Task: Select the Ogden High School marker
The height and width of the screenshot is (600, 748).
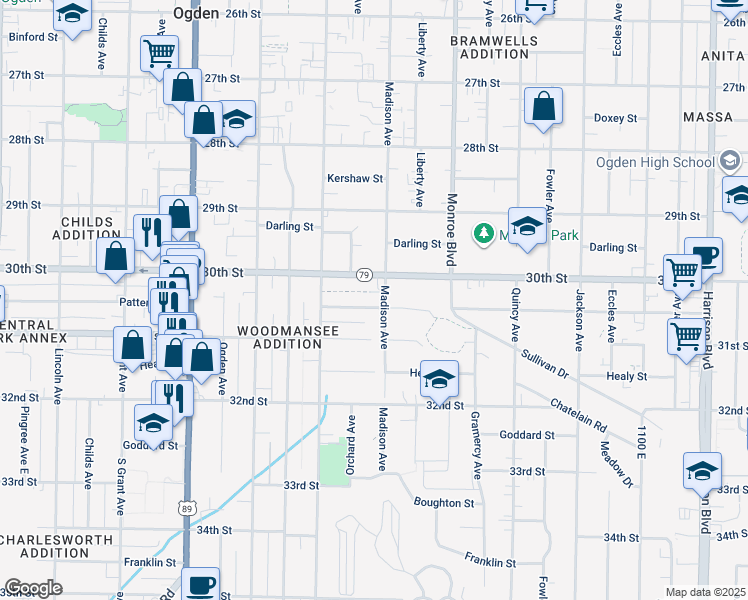Action: tap(729, 161)
